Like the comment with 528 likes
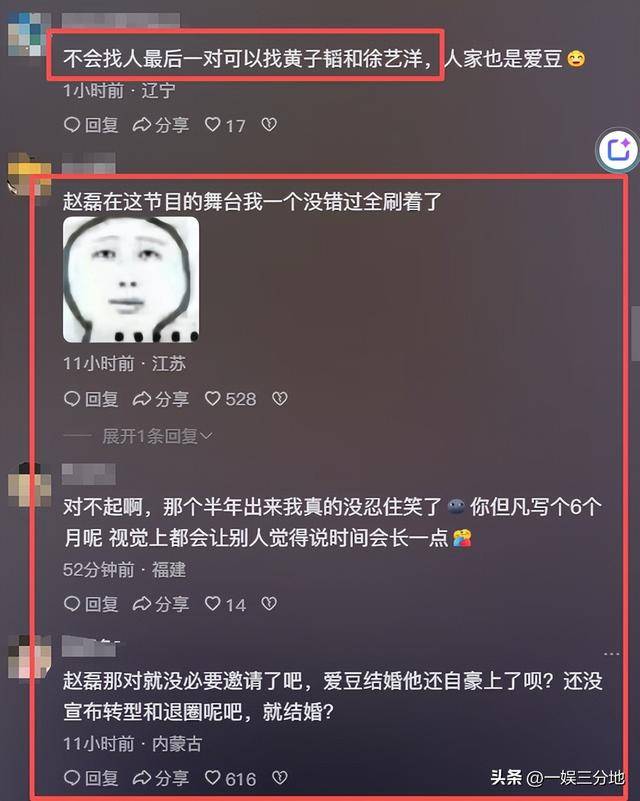 pyautogui.click(x=230, y=399)
